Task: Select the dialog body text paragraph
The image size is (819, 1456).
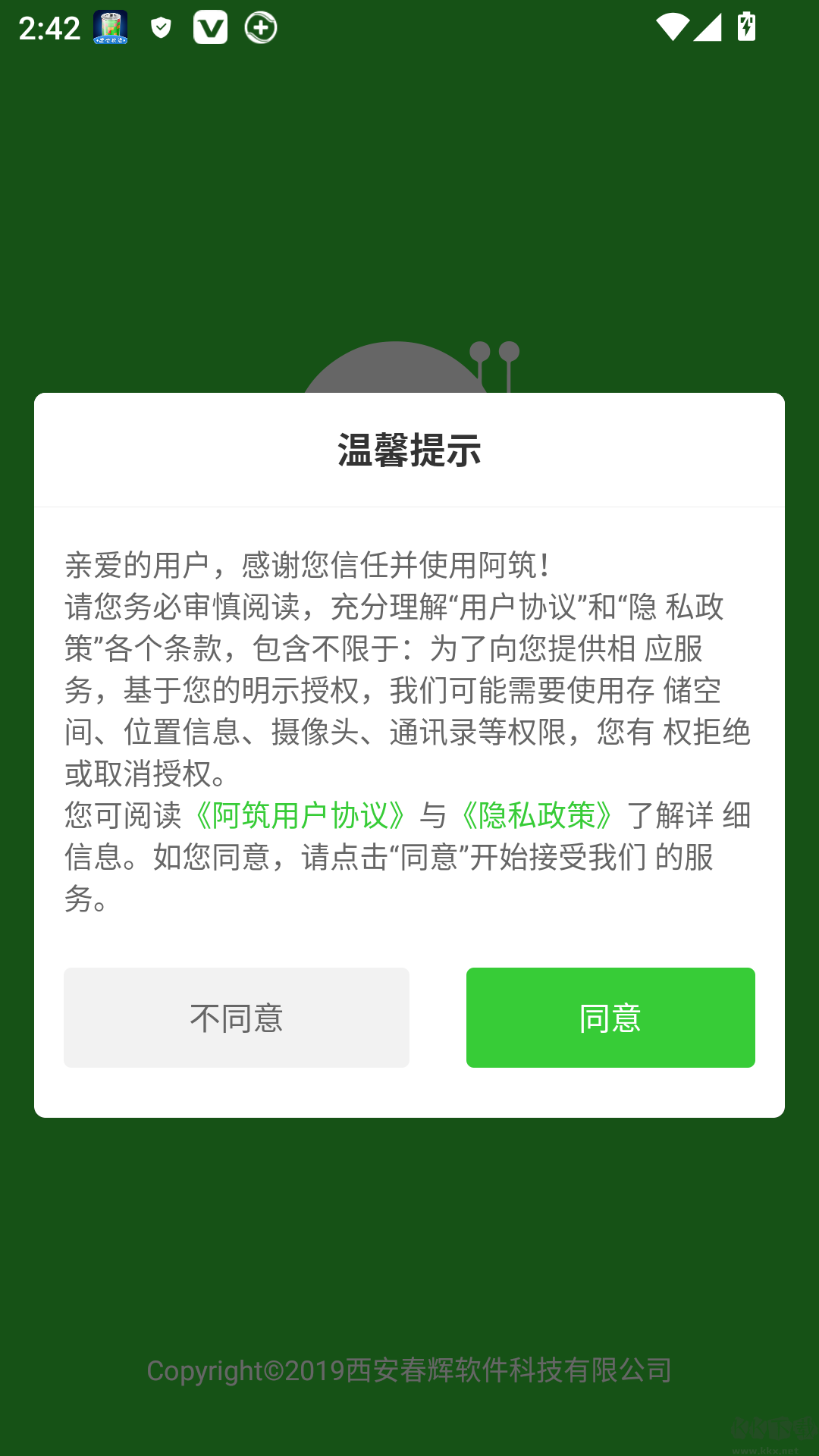Action: (x=409, y=728)
